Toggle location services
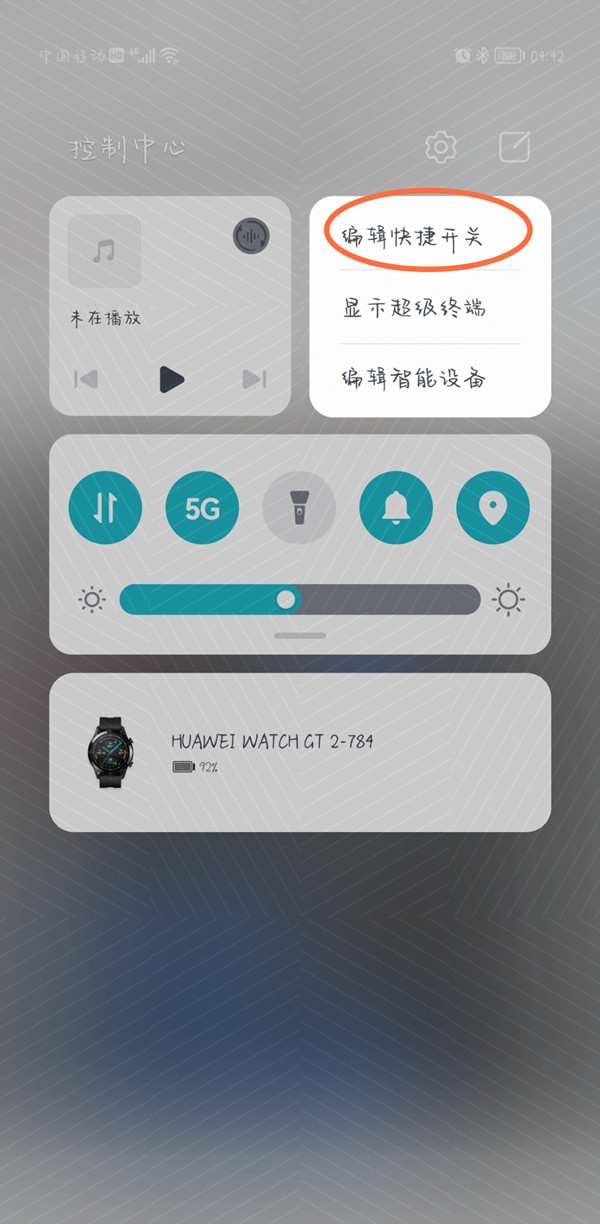The width and height of the screenshot is (600, 1224). point(493,508)
